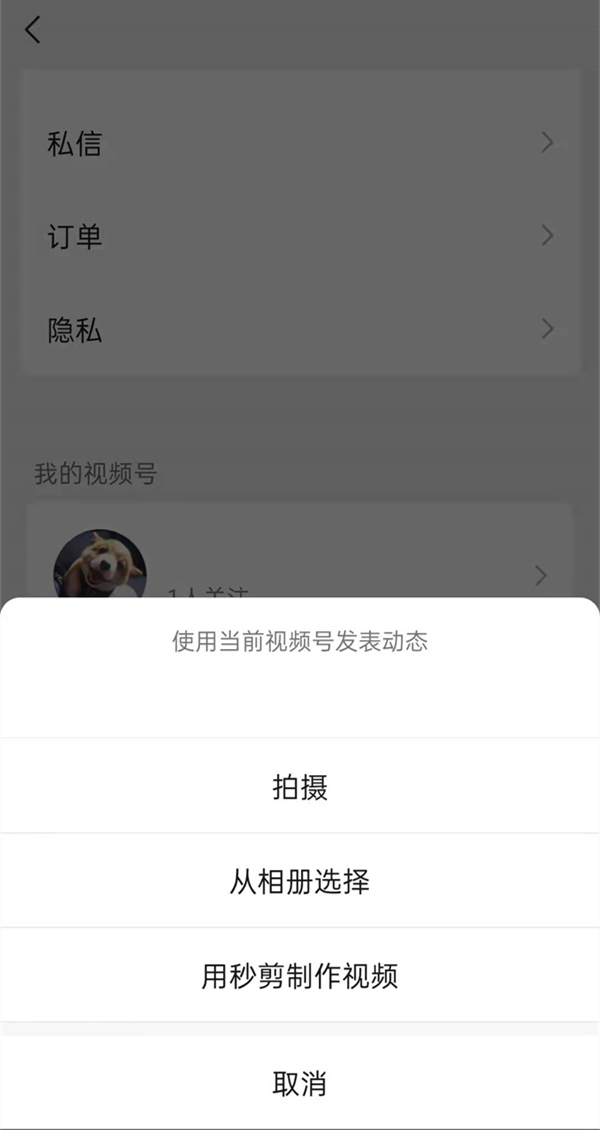Dismiss the sheet with 取消

[300, 1083]
